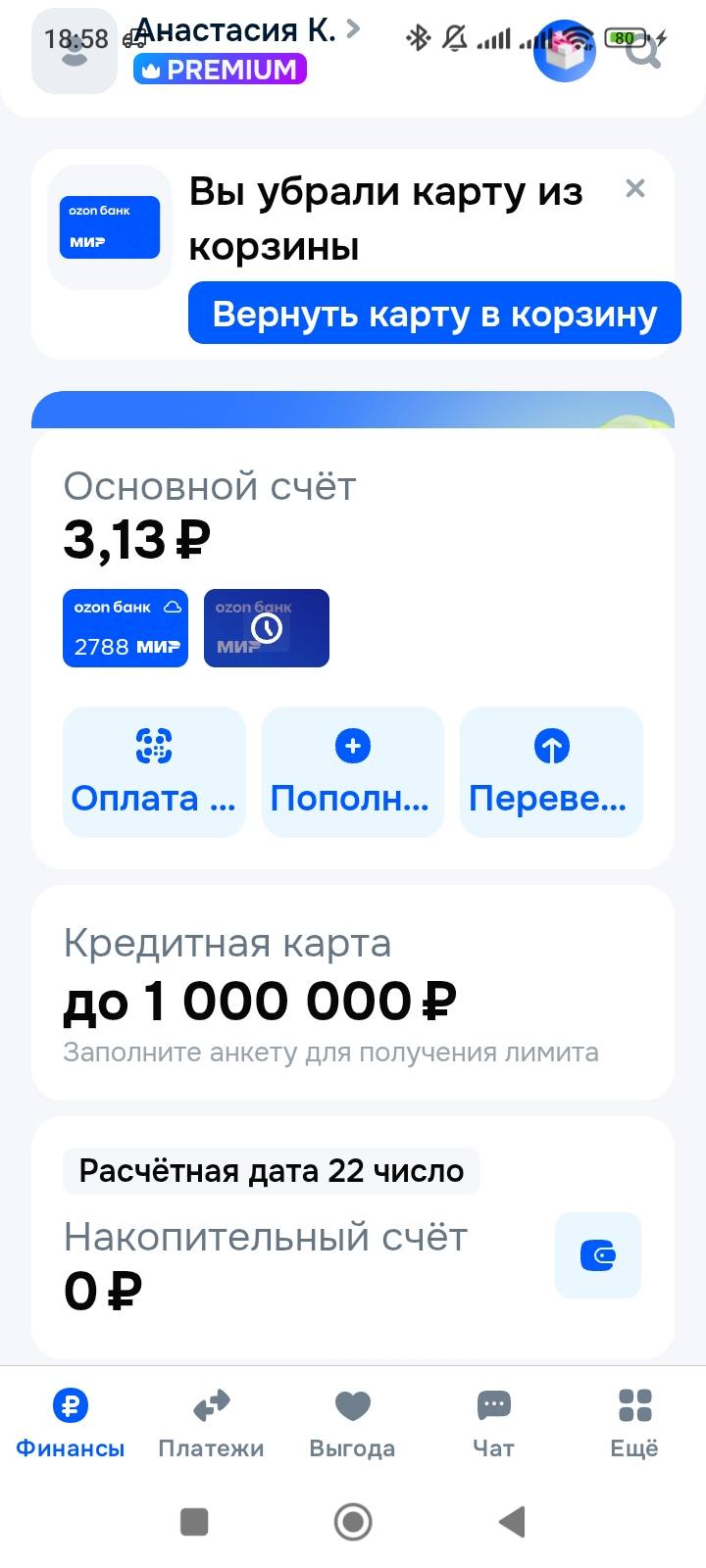Select the dark МИР card with clock overlay
The image size is (706, 1568).
pyautogui.click(x=266, y=628)
